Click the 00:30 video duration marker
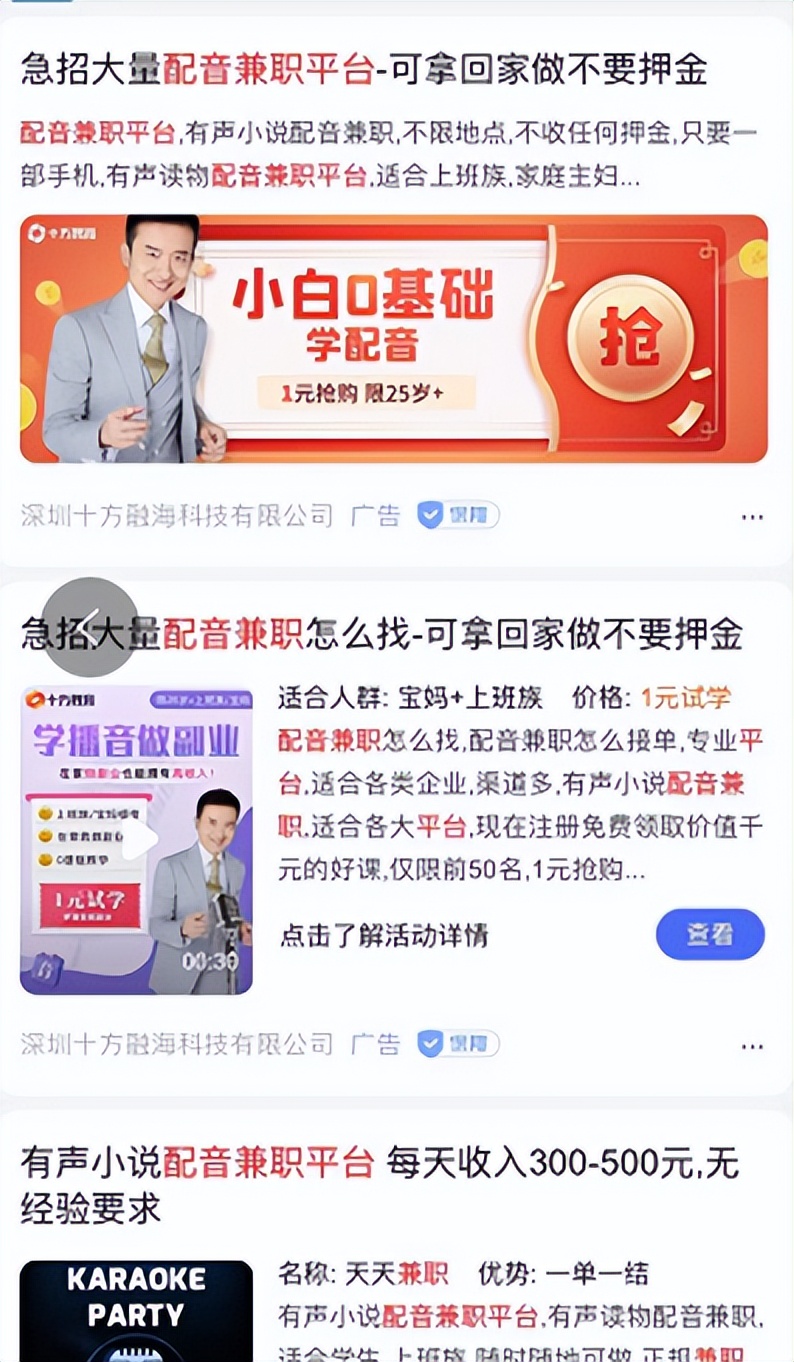The image size is (794, 1362). click(210, 960)
